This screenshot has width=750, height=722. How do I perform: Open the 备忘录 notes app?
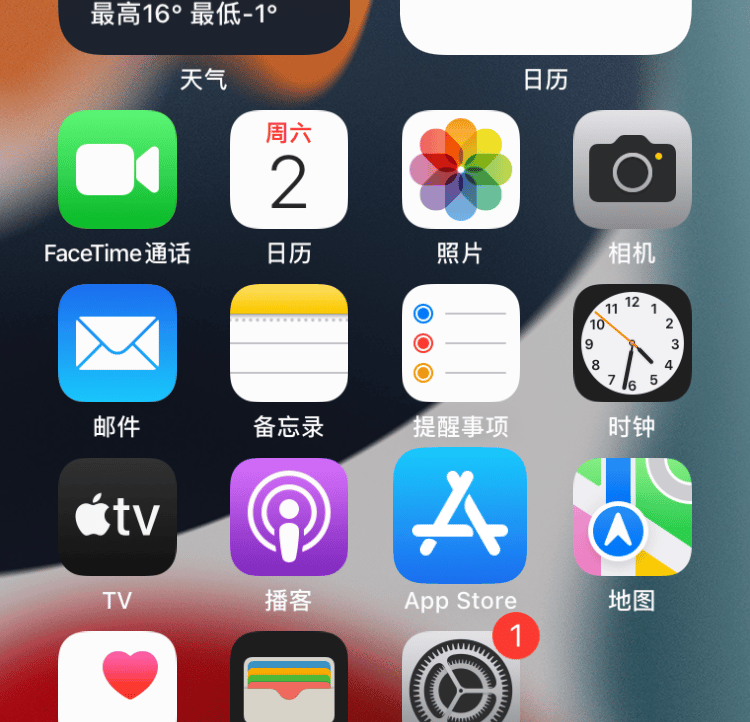[x=289, y=343]
